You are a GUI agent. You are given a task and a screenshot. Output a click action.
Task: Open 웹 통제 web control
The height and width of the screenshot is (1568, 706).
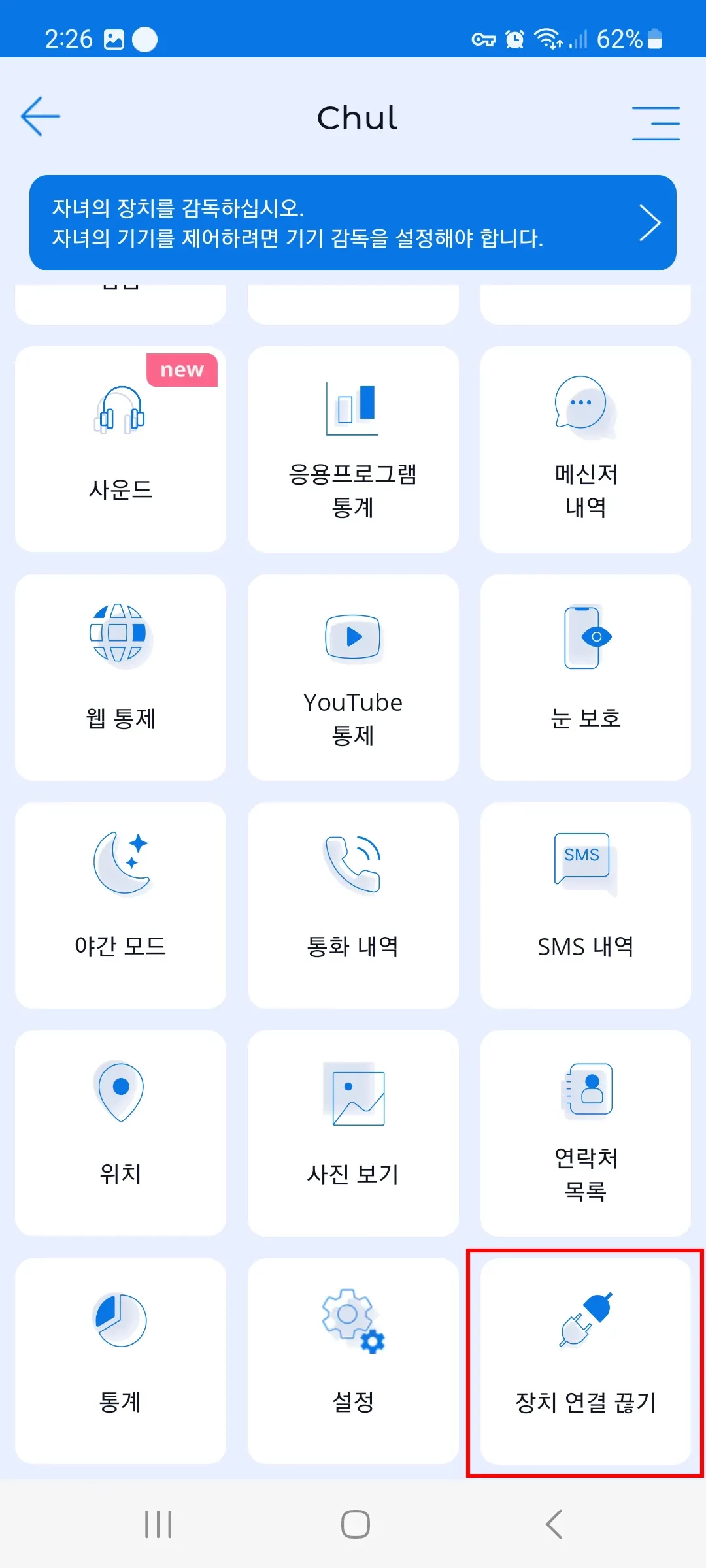click(x=120, y=678)
